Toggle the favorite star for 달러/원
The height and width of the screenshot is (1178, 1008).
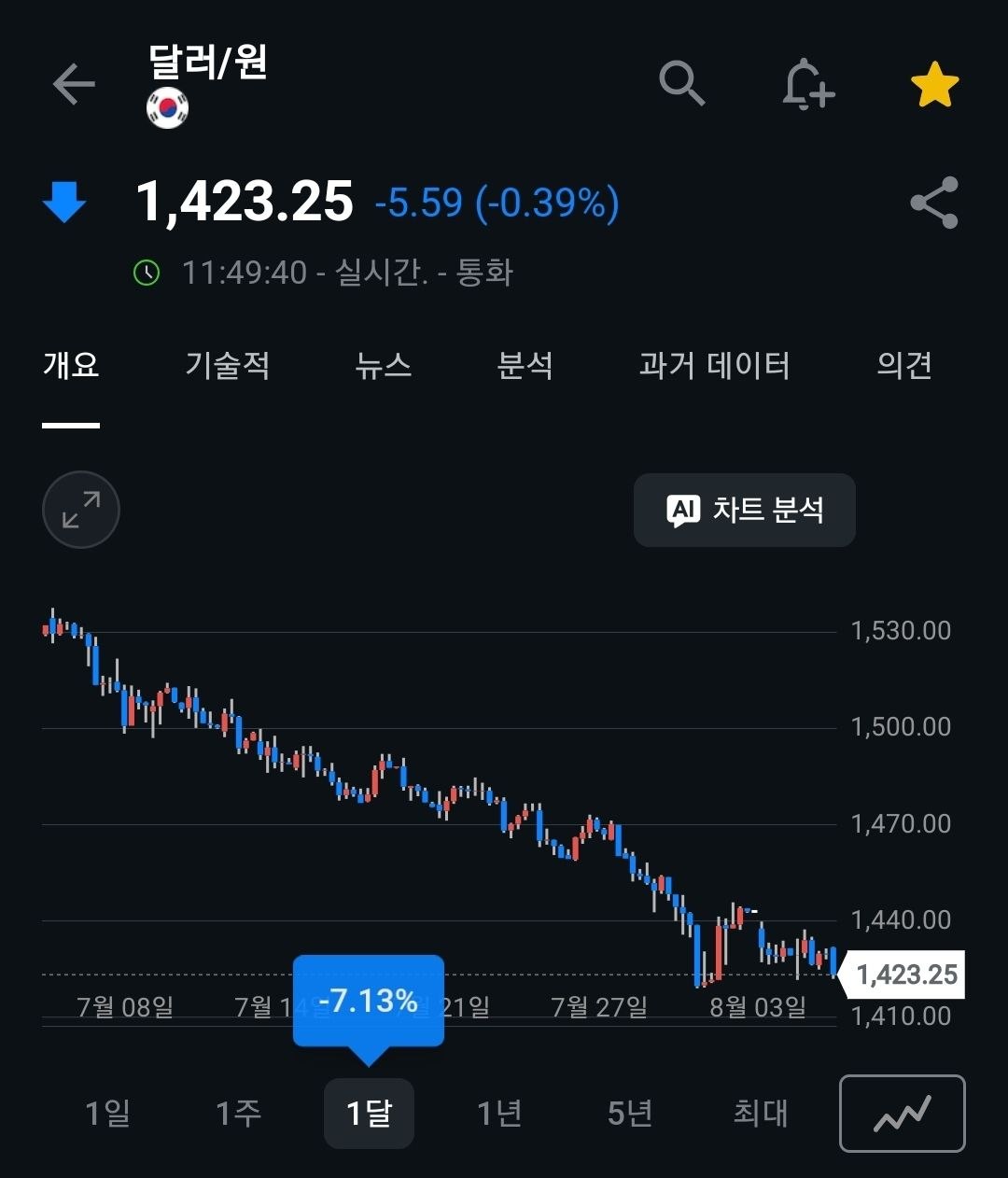[934, 85]
